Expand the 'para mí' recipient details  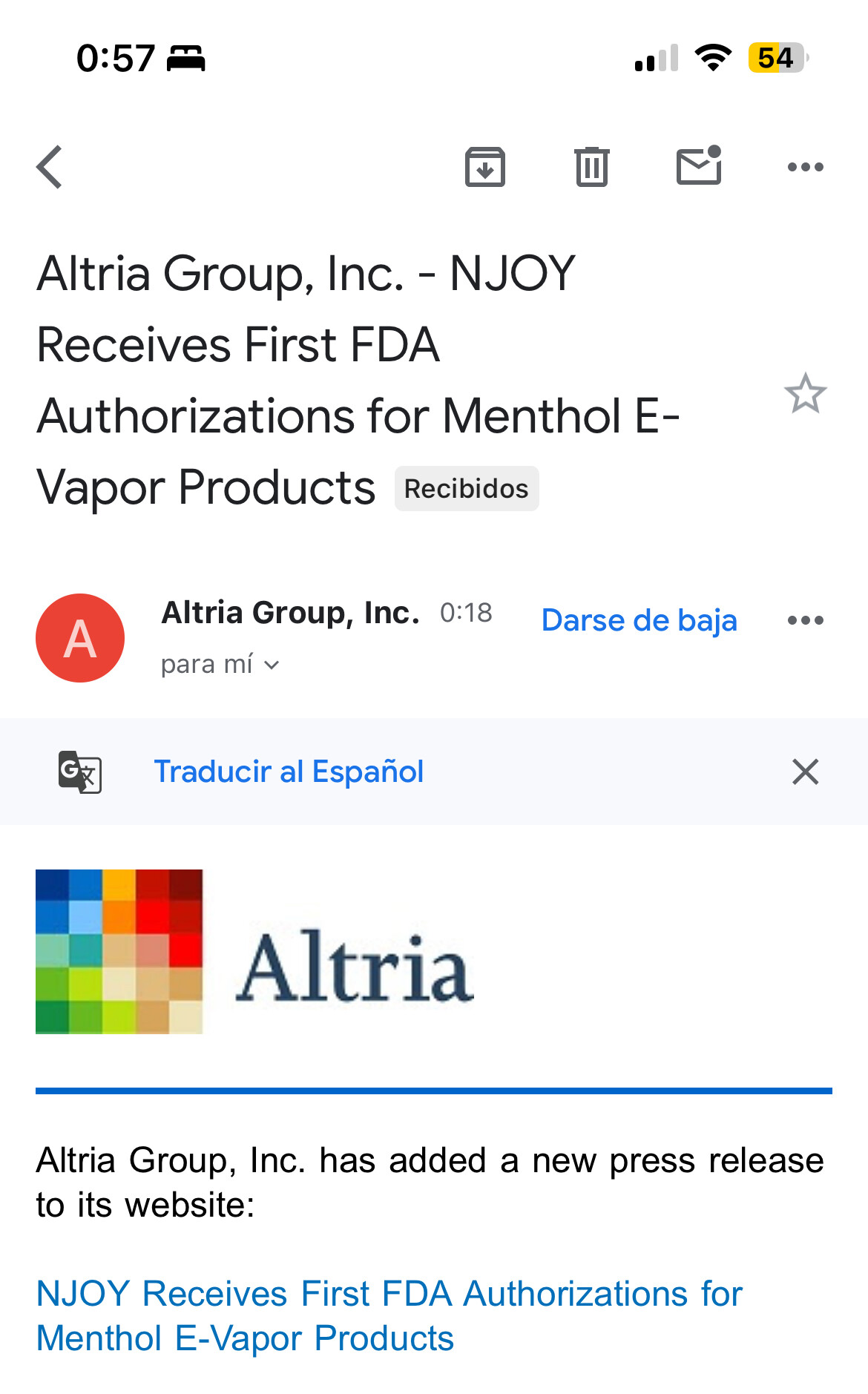pos(220,665)
